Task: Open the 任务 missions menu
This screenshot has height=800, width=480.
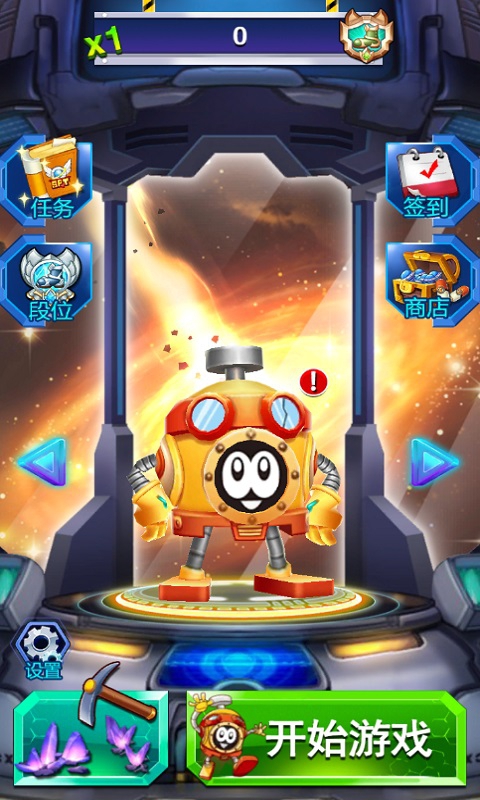Action: click(x=47, y=180)
